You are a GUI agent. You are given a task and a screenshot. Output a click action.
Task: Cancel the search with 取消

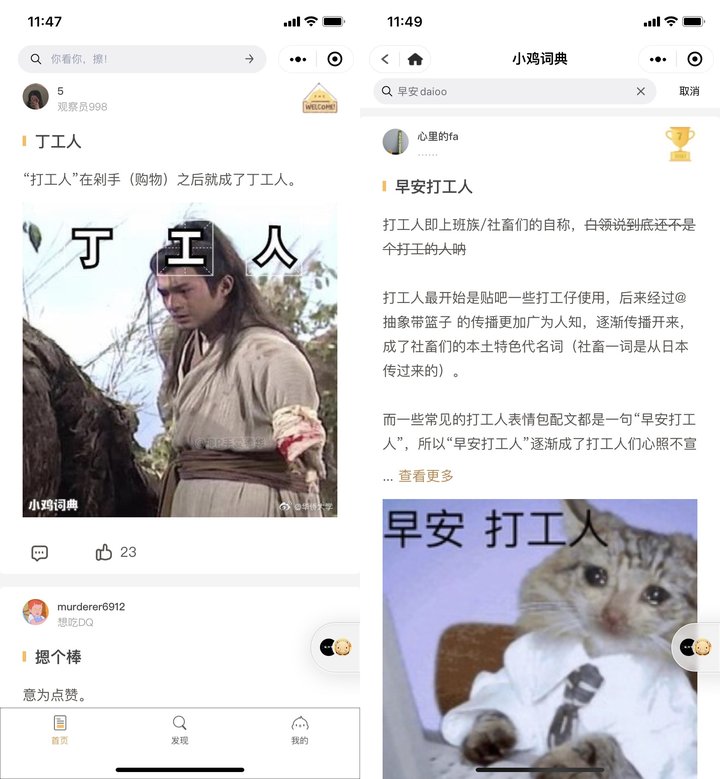click(691, 90)
